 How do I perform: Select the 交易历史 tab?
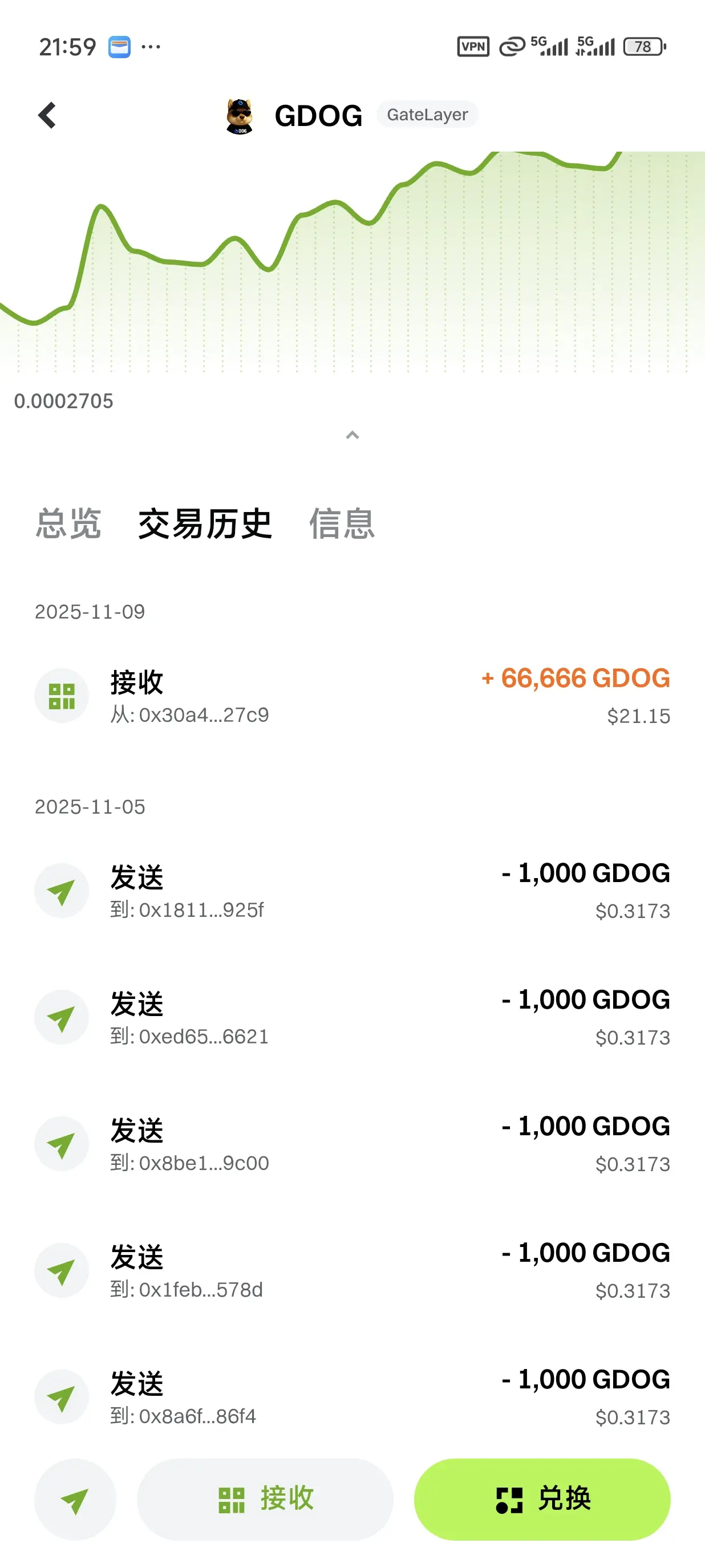[x=205, y=523]
